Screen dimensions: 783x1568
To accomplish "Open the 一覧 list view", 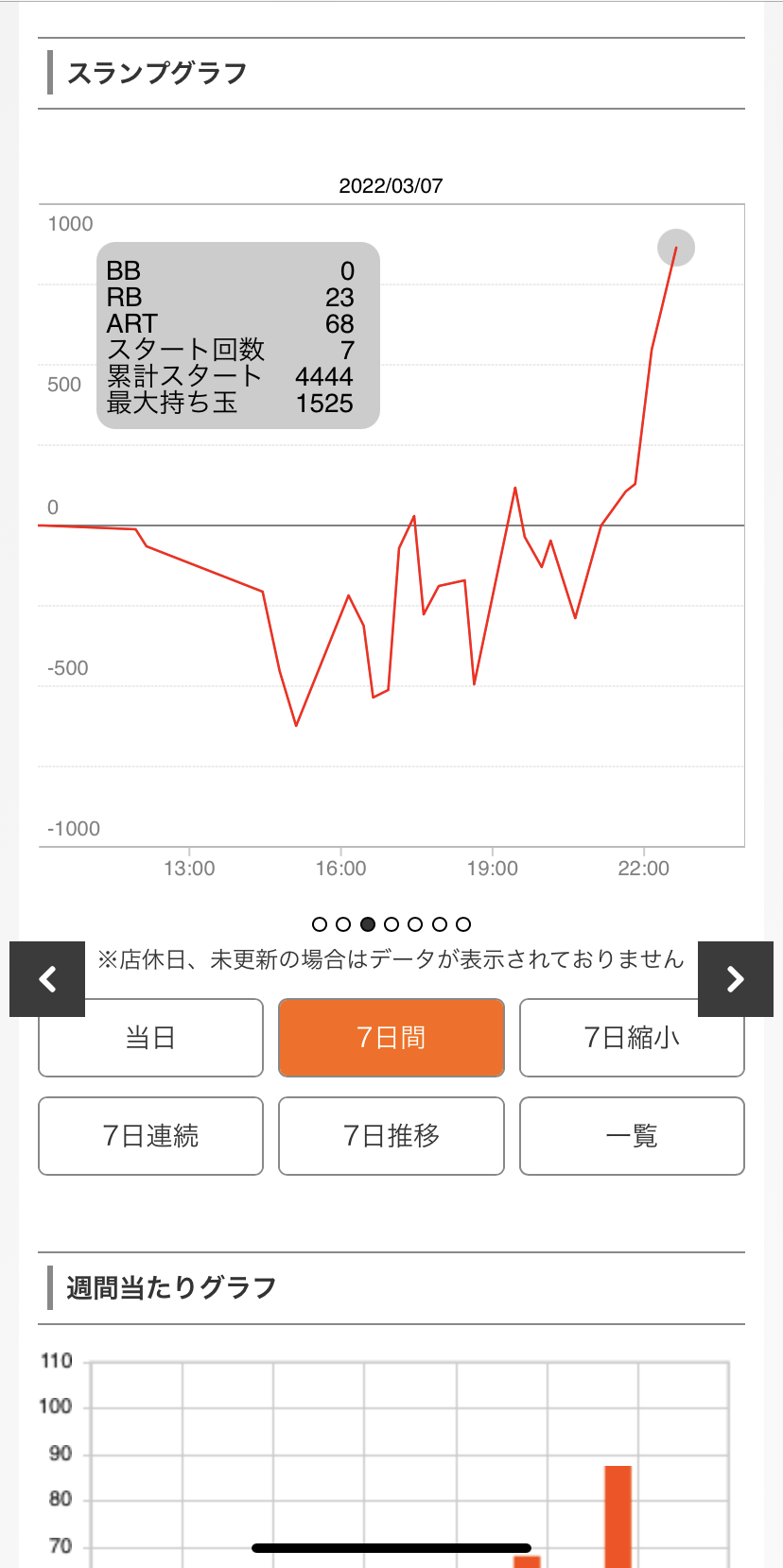I will [632, 1136].
